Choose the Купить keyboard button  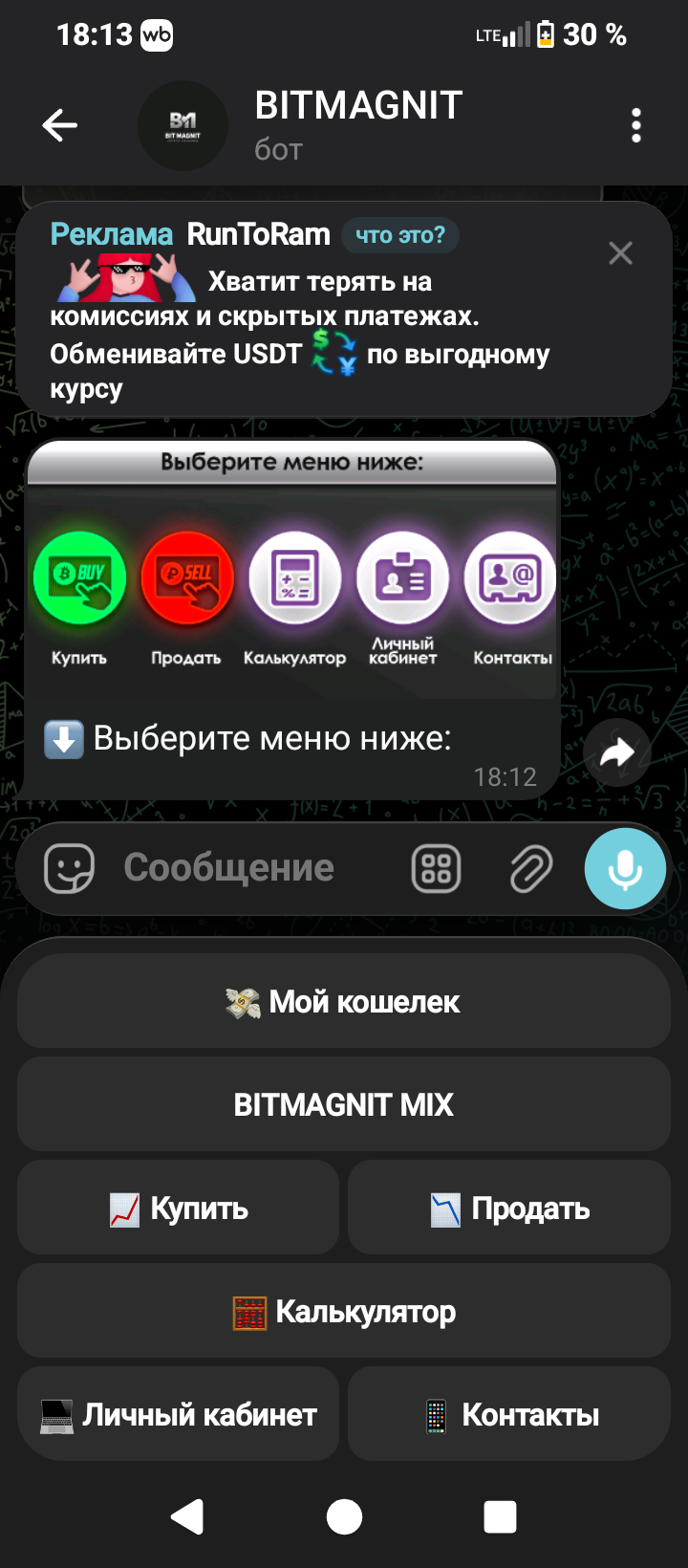click(179, 1208)
